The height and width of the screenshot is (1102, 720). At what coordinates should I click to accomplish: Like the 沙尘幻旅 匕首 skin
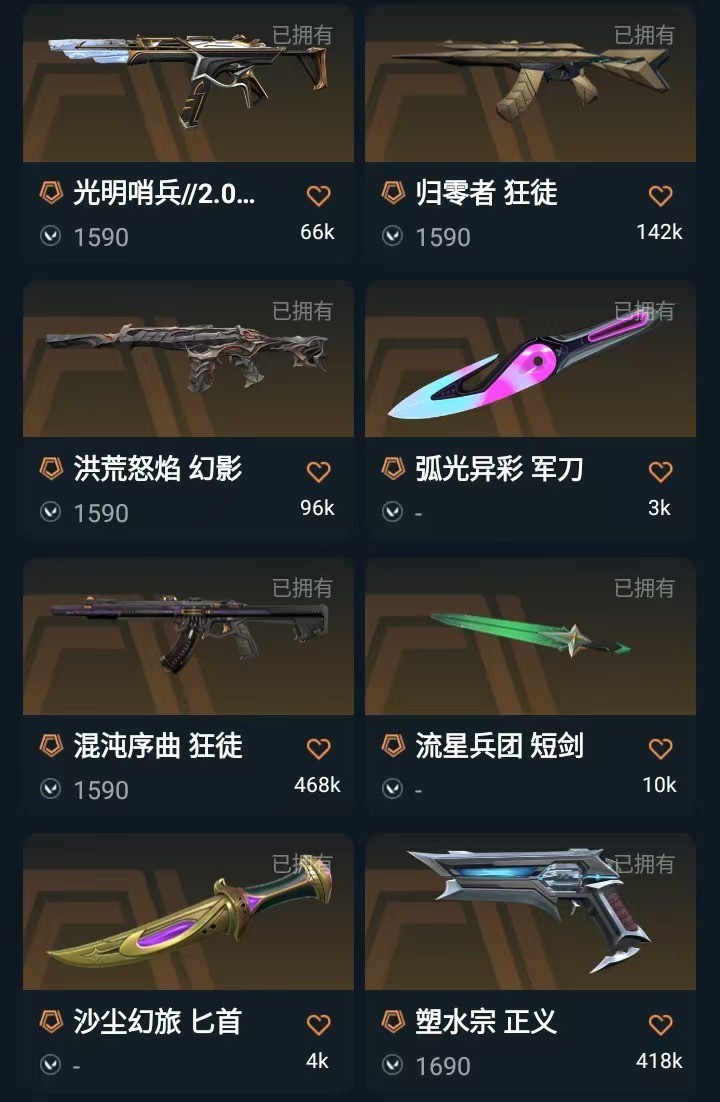[x=318, y=1025]
